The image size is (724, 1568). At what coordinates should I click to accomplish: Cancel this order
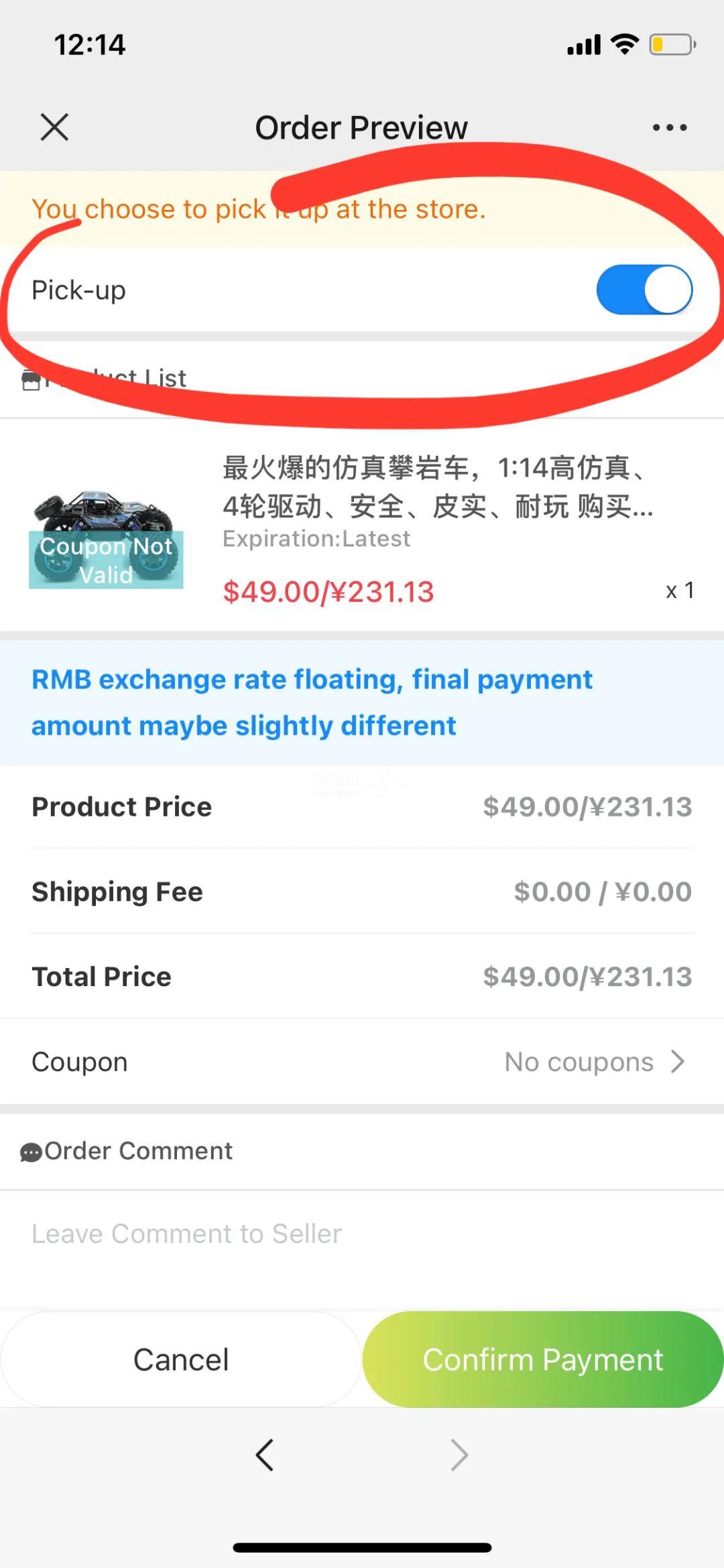181,1360
